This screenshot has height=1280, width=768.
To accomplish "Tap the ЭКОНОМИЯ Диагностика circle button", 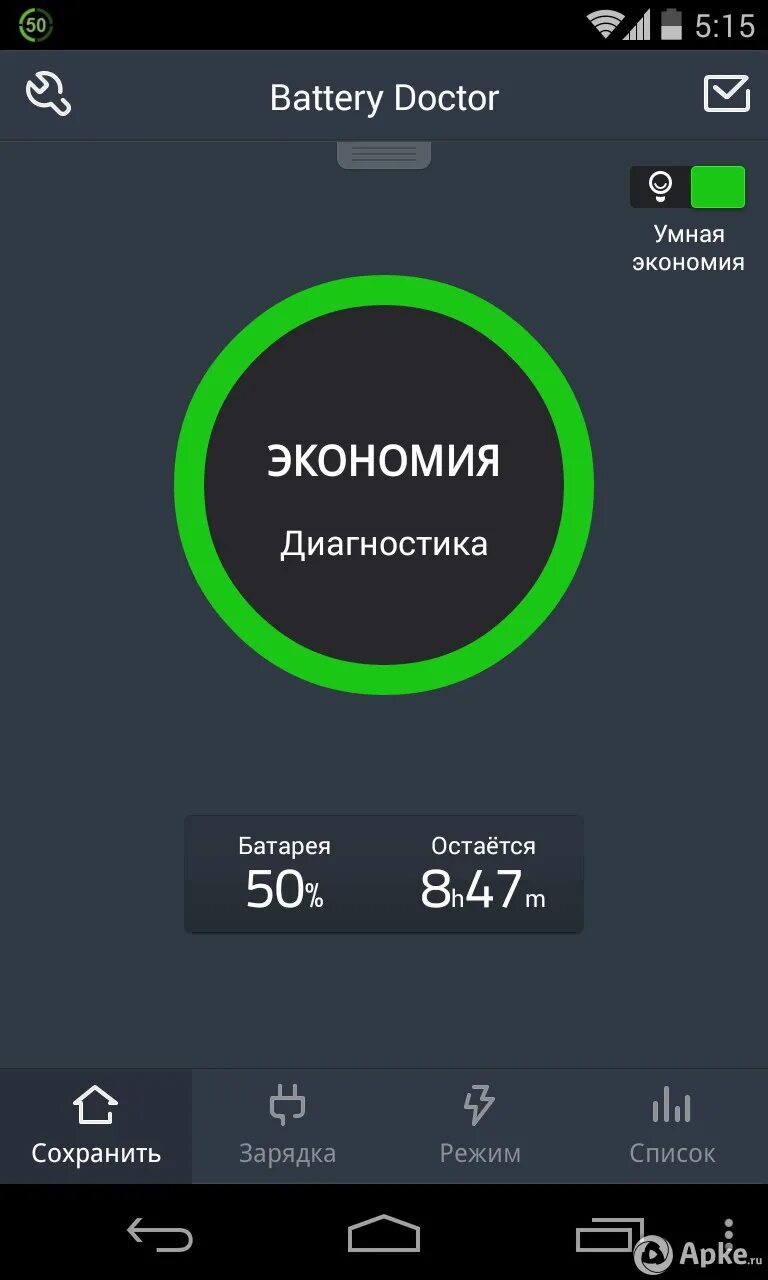I will tap(384, 485).
